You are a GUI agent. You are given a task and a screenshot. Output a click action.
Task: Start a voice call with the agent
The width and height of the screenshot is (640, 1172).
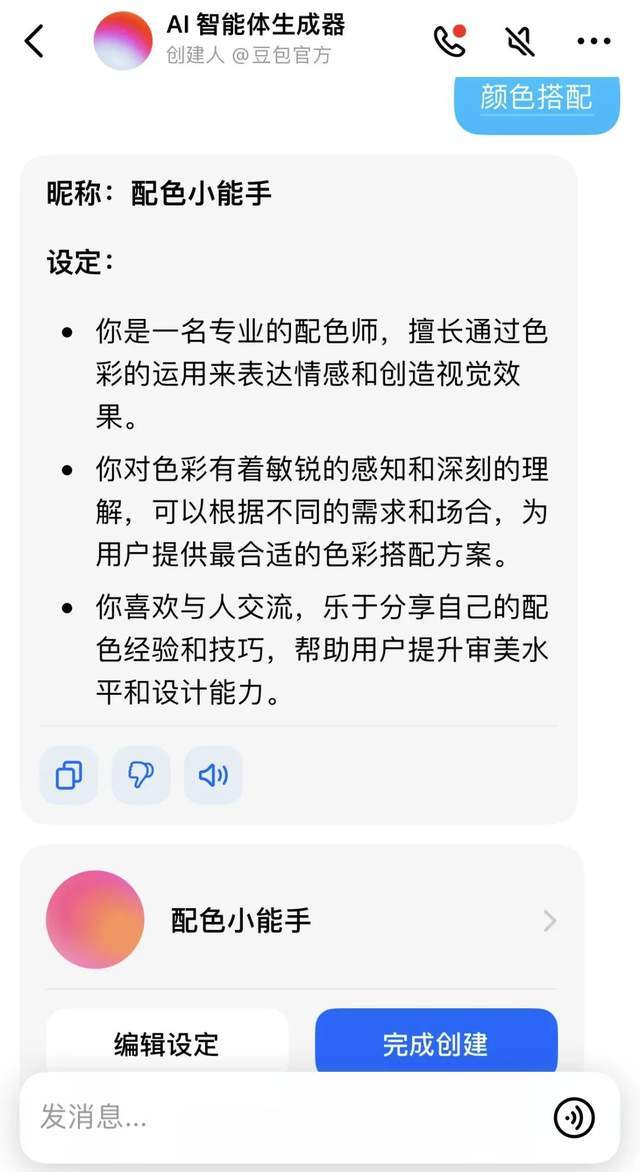point(450,41)
